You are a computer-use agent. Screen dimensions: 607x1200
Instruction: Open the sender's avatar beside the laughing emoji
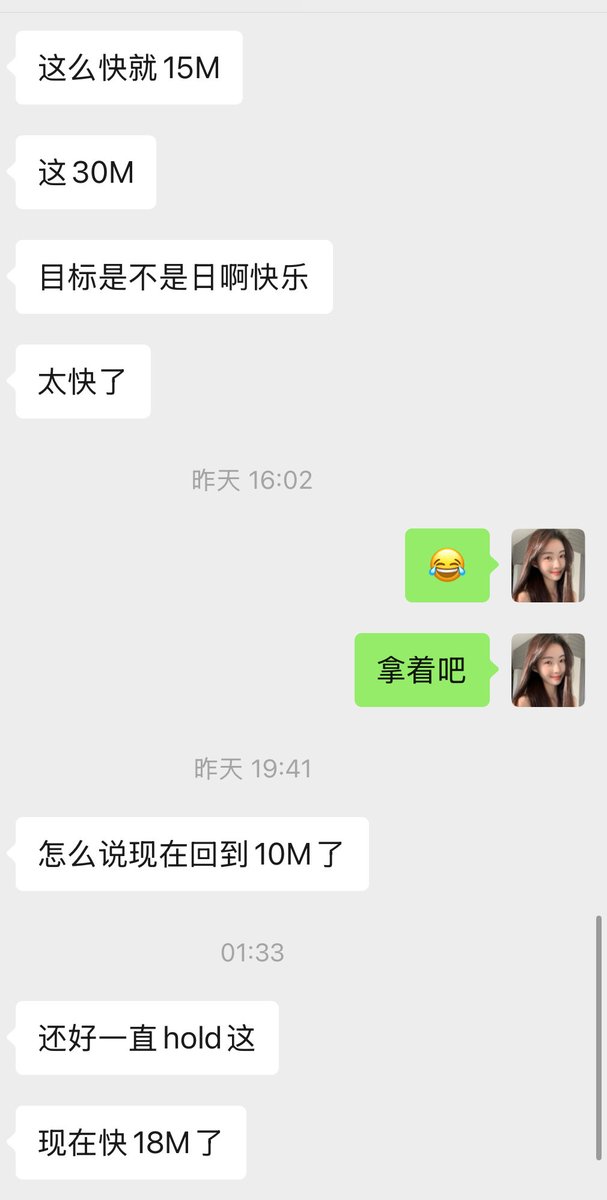(548, 565)
